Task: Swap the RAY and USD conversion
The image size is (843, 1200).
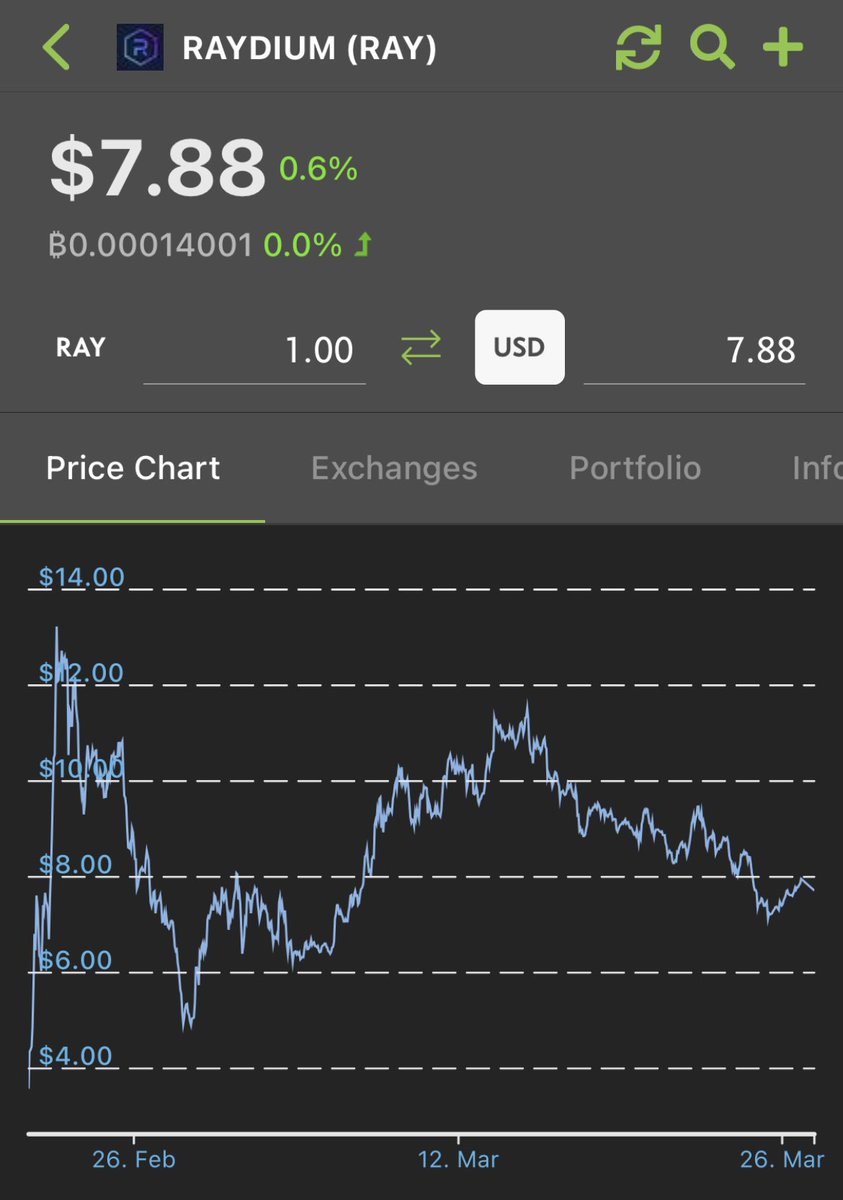Action: pos(421,349)
